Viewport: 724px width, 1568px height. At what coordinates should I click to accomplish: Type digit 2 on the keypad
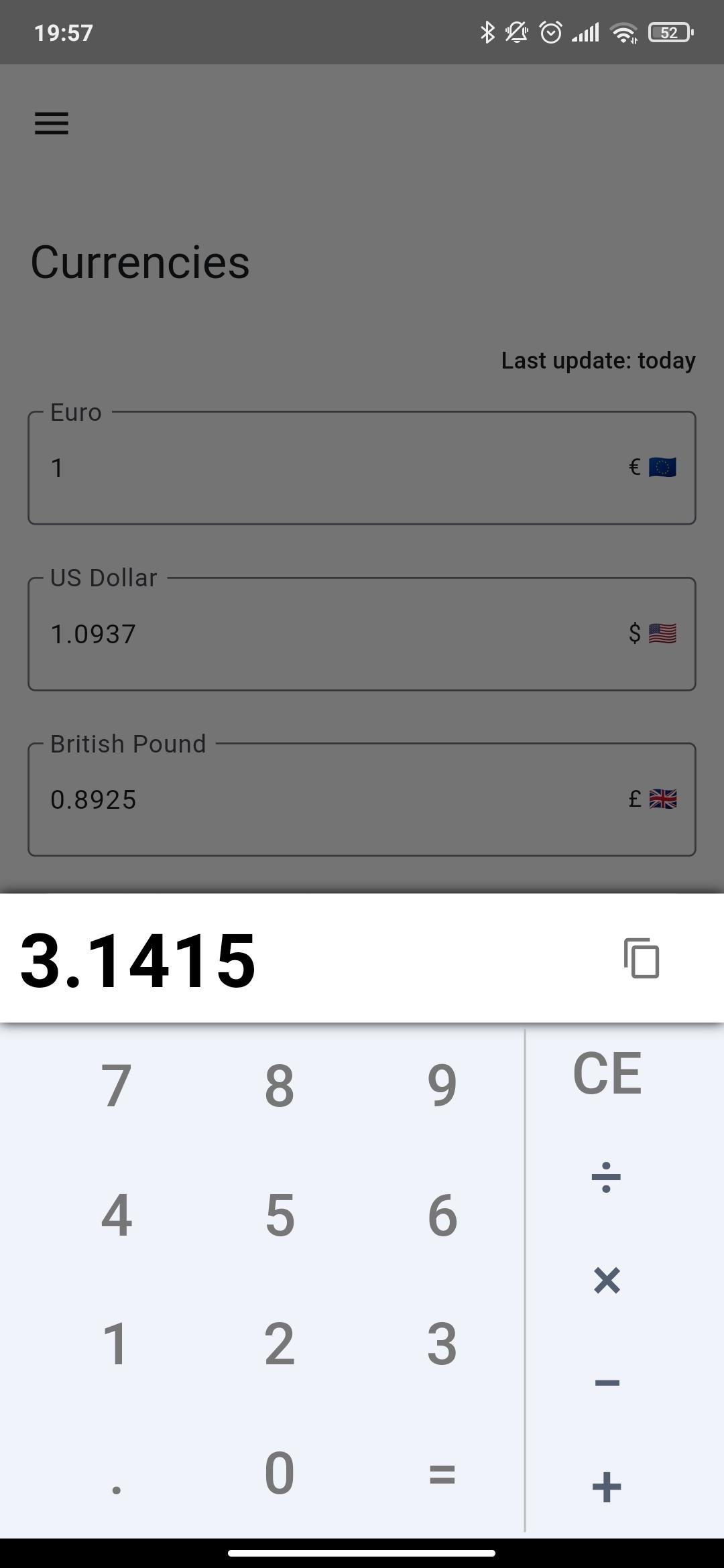click(280, 1344)
